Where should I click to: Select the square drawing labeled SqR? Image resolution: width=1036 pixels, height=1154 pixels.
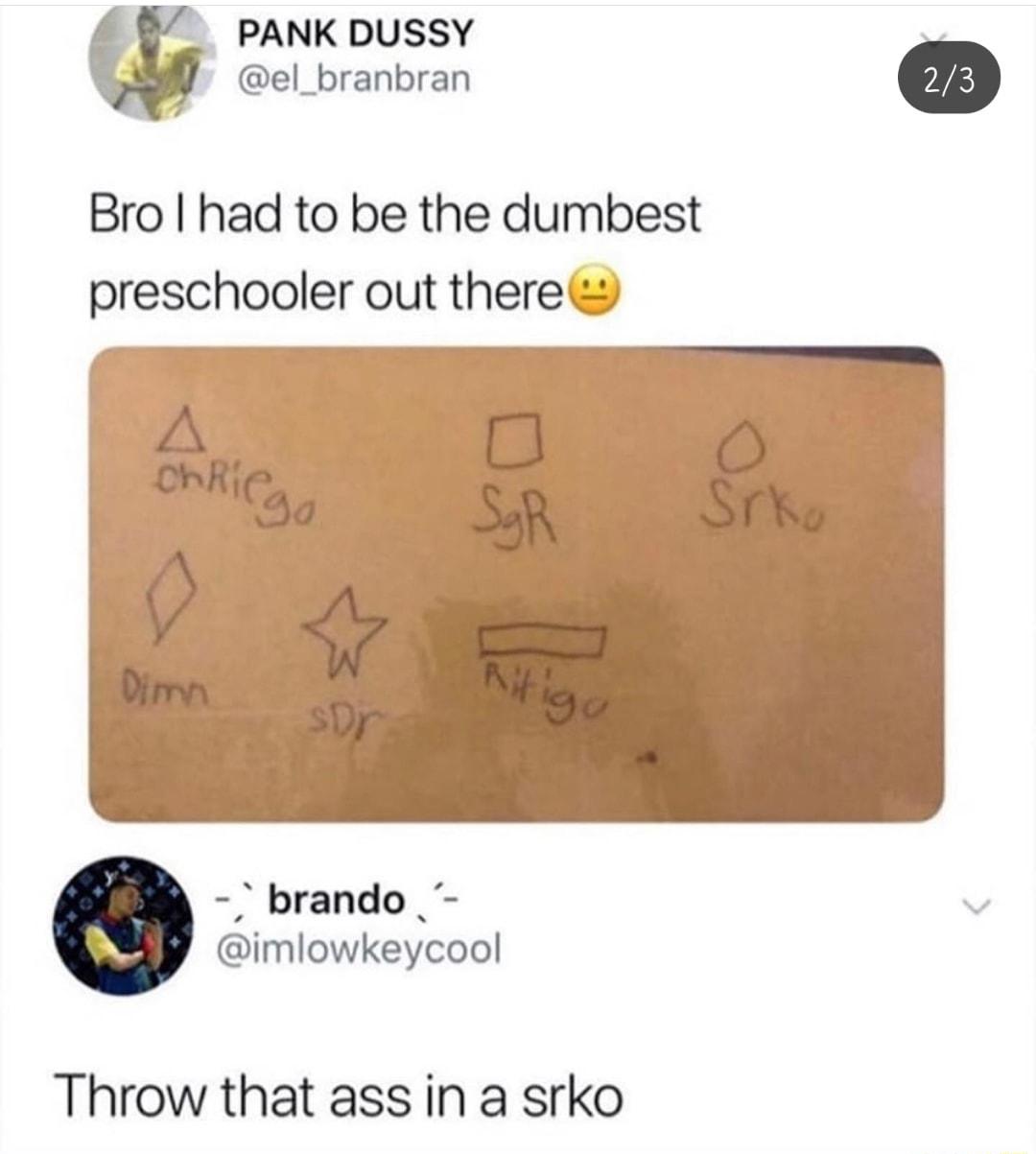coord(514,438)
